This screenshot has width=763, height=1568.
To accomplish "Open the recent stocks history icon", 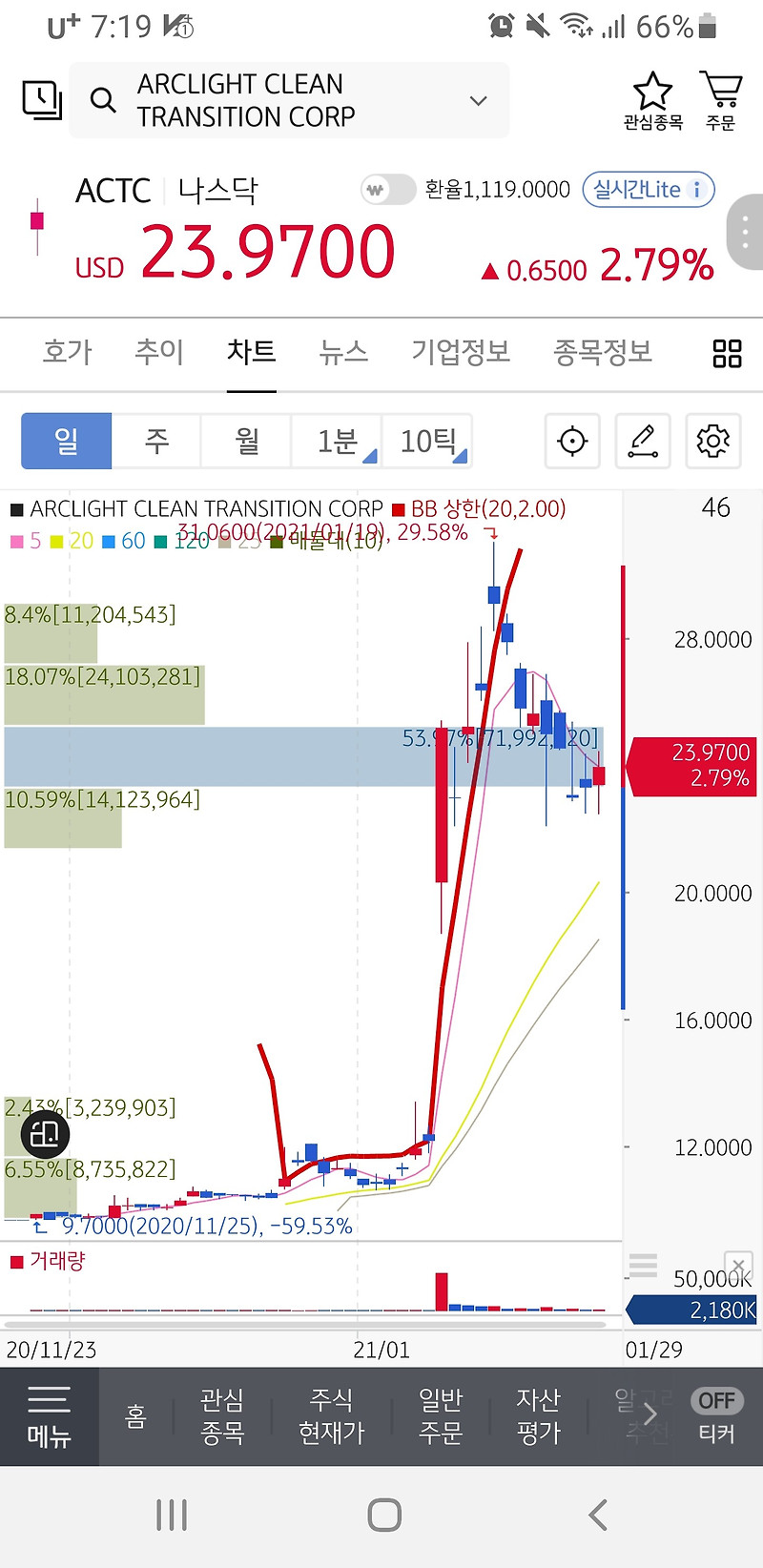I will click(x=42, y=99).
